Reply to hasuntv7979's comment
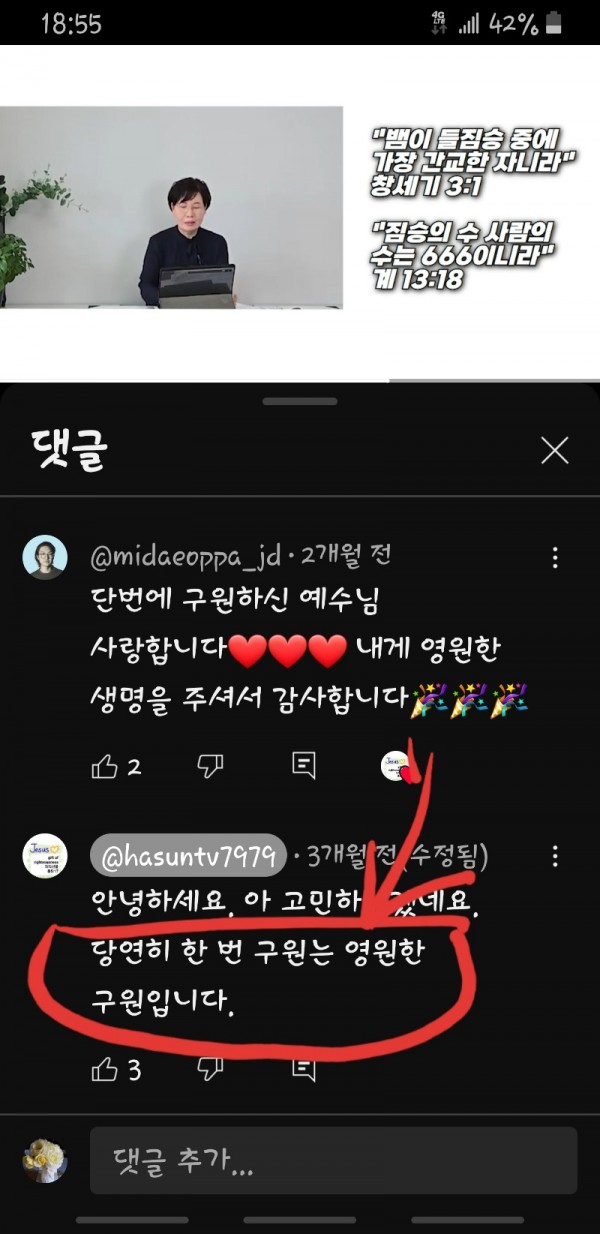 click(x=304, y=1069)
